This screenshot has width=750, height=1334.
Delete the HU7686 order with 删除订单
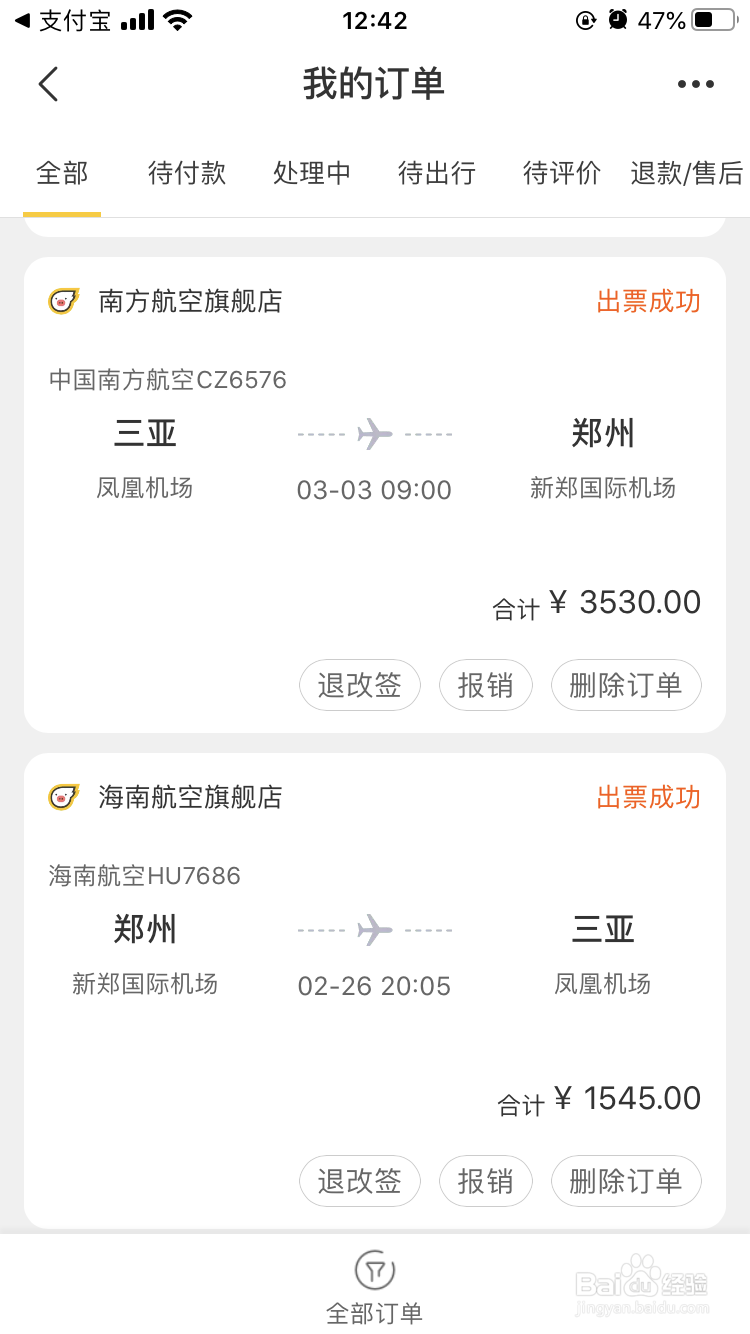click(626, 1182)
